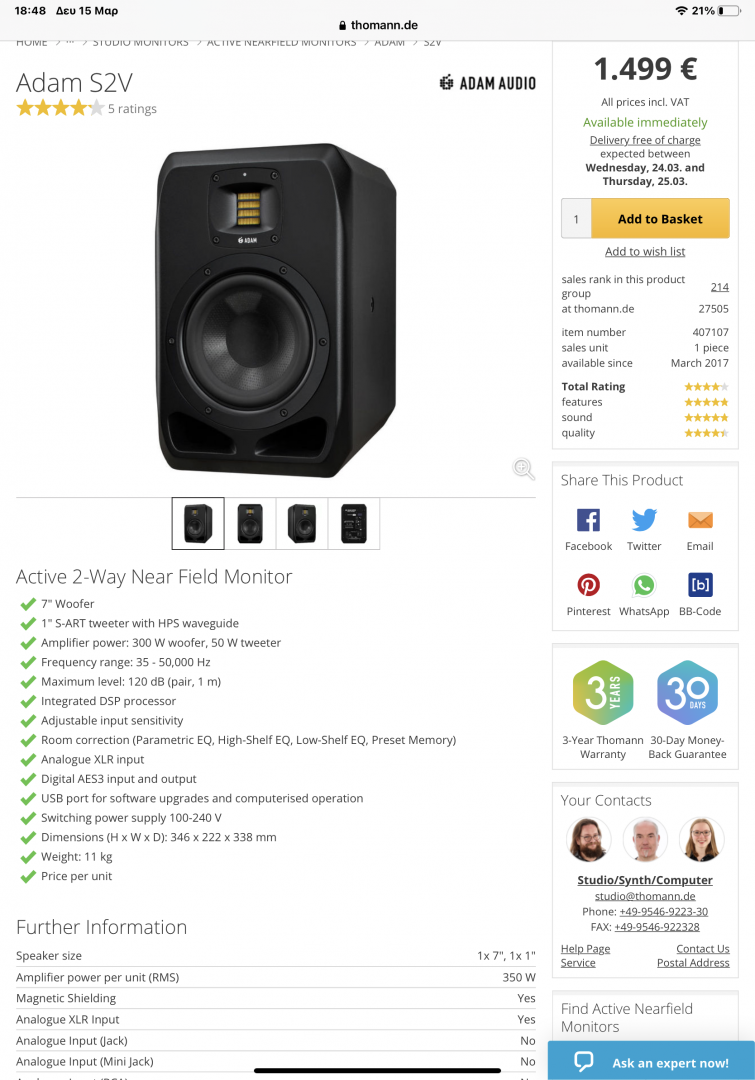The width and height of the screenshot is (755, 1080).
Task: Add to wish list
Action: [645, 252]
